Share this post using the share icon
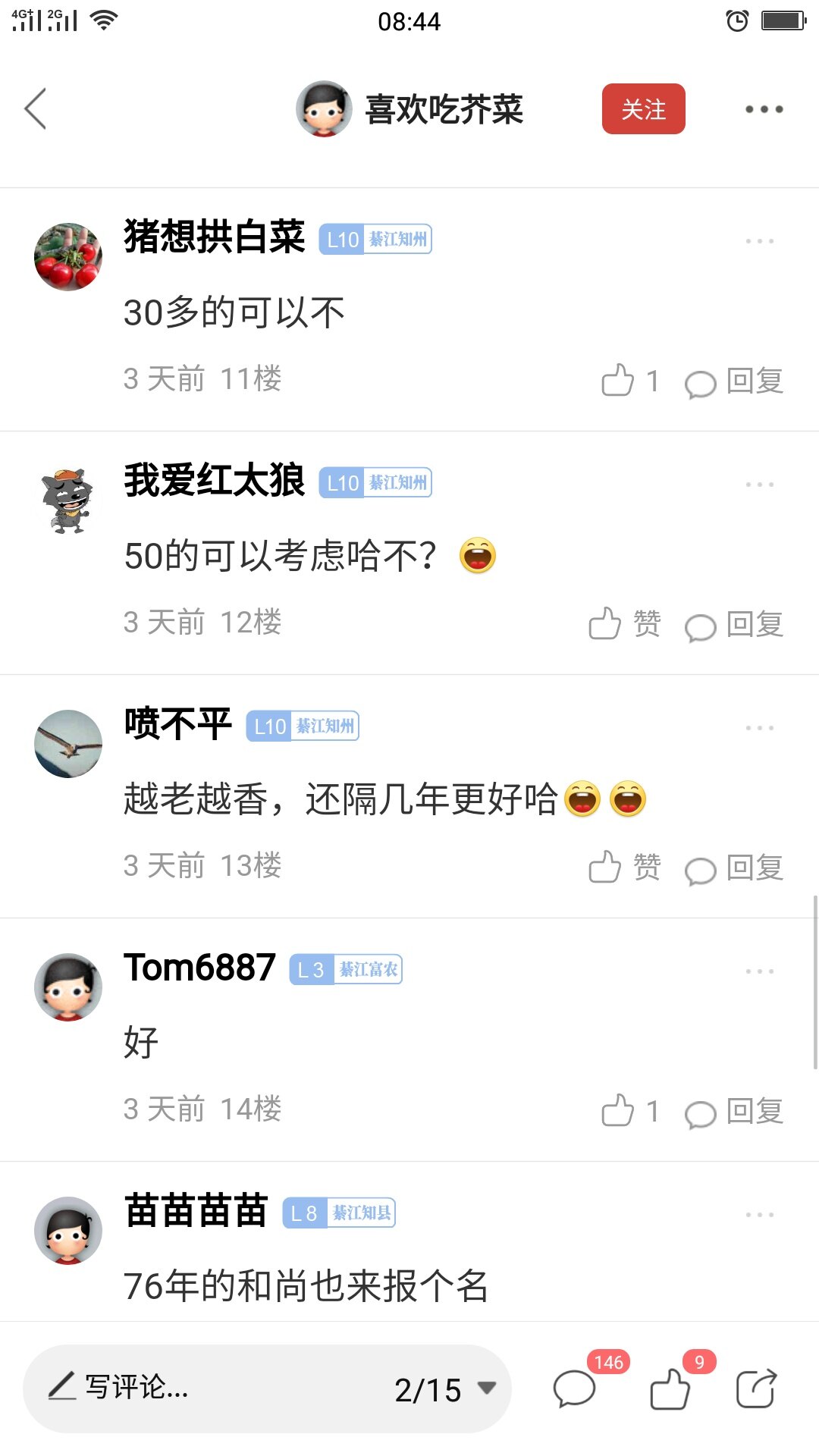The image size is (819, 1456). click(756, 1389)
